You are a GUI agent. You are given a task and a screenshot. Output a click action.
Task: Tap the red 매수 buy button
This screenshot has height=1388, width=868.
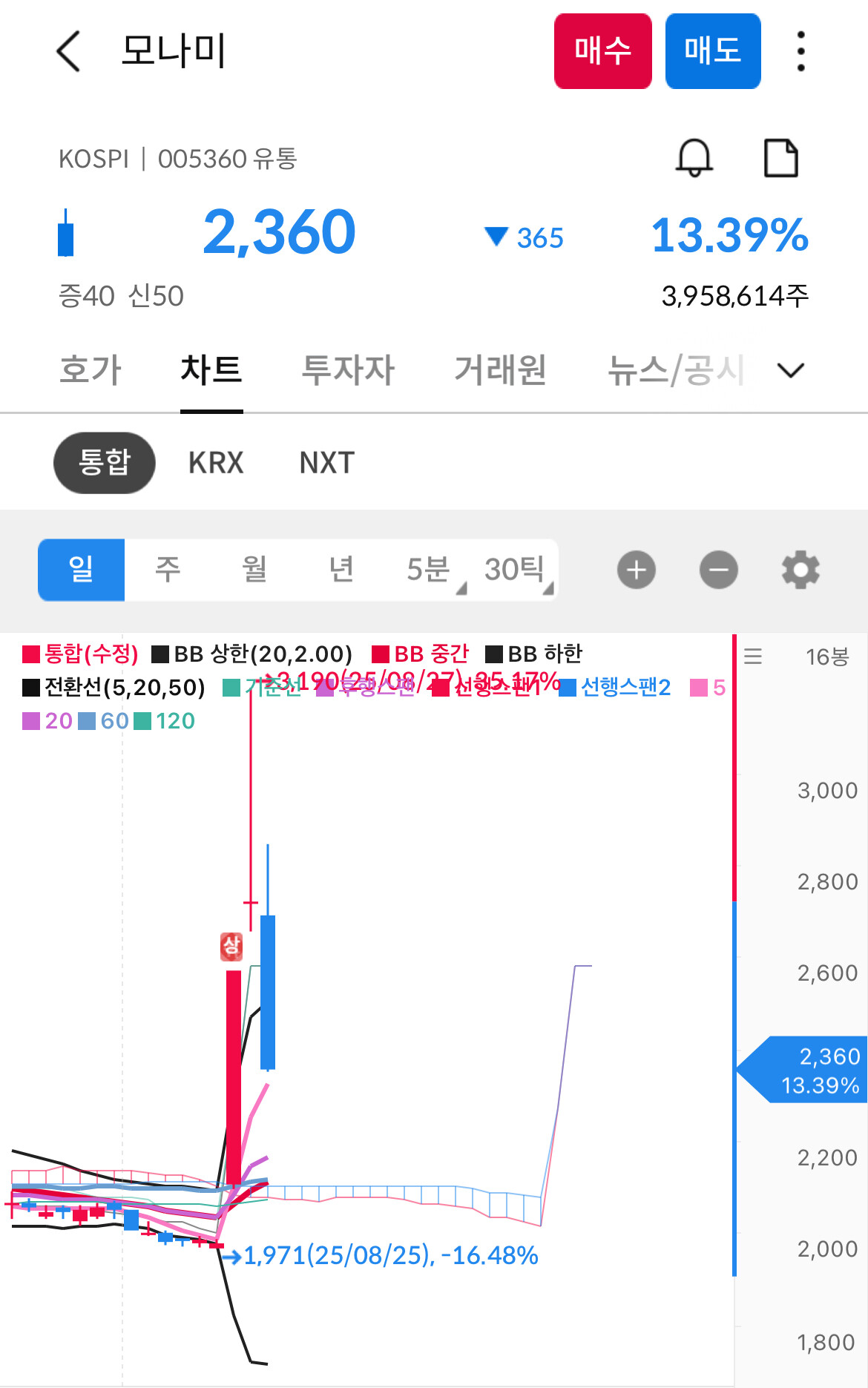[x=602, y=51]
